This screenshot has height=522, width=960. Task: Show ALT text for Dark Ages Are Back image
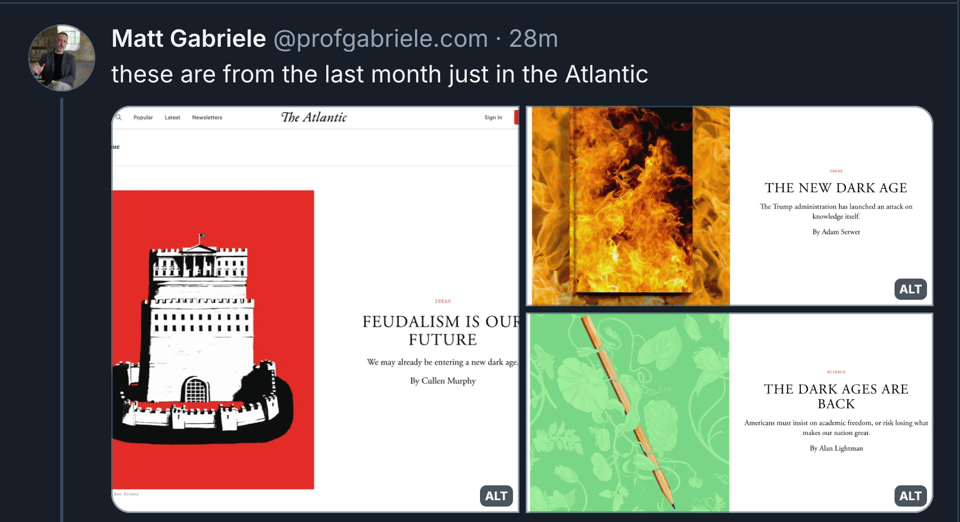[x=910, y=495]
